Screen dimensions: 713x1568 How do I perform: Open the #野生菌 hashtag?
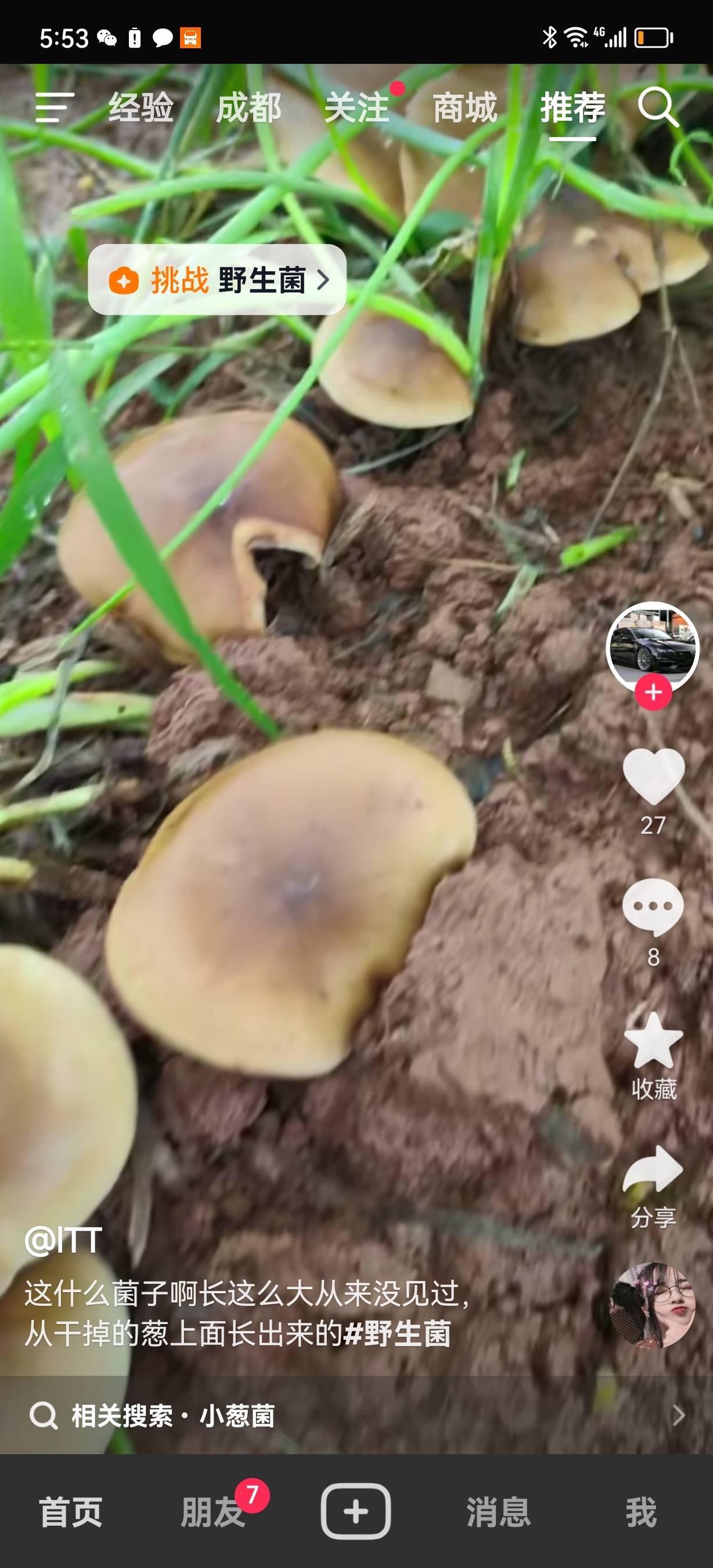click(x=397, y=1333)
